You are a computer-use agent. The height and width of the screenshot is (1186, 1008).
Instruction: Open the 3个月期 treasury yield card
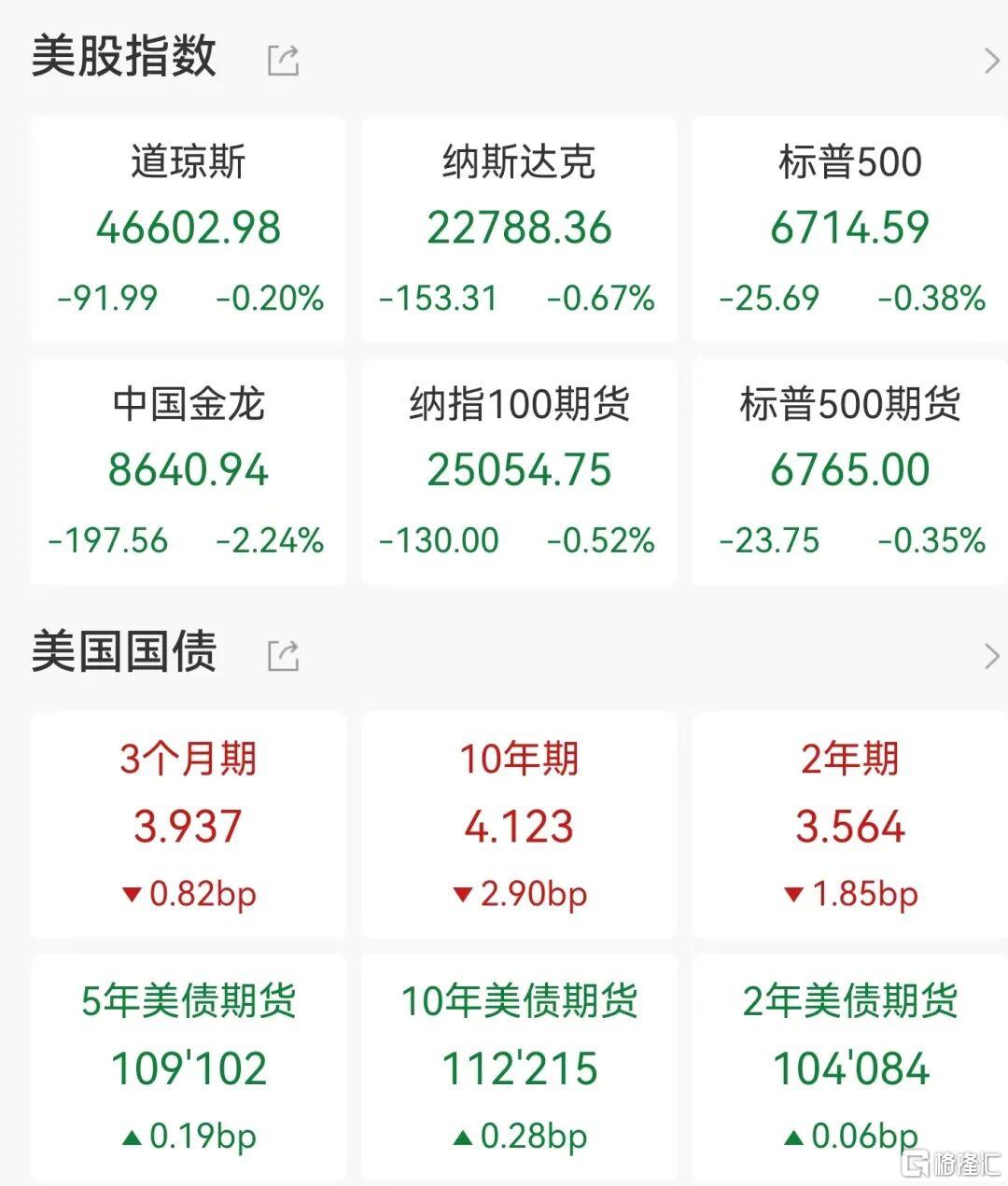(x=189, y=825)
